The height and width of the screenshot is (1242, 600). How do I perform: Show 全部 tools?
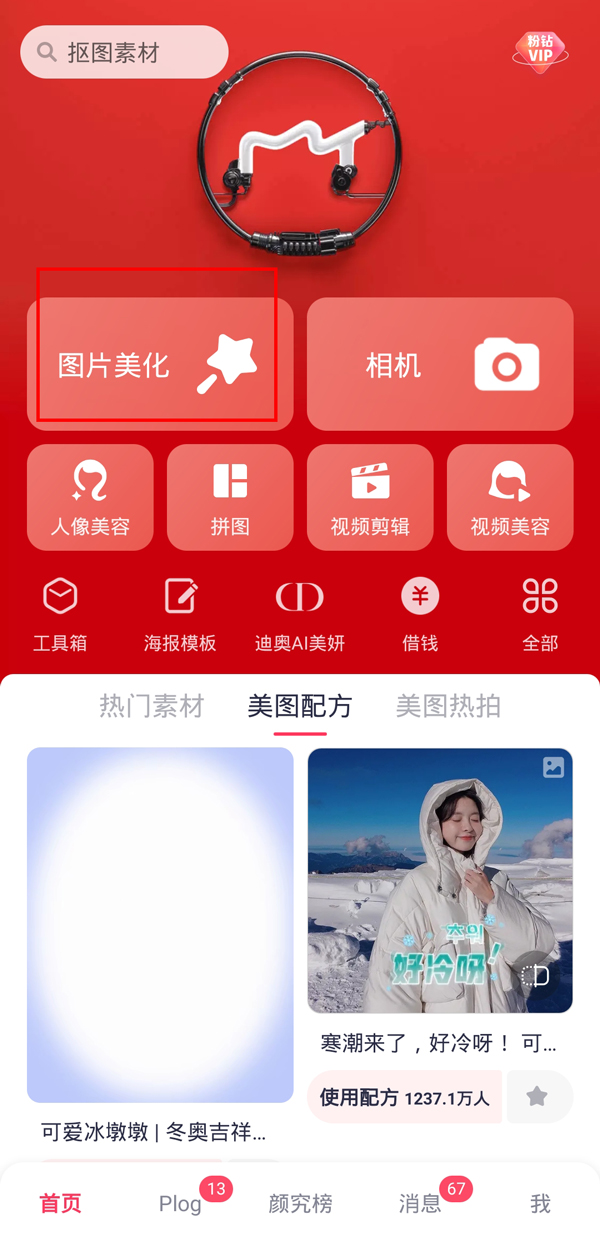coord(540,614)
